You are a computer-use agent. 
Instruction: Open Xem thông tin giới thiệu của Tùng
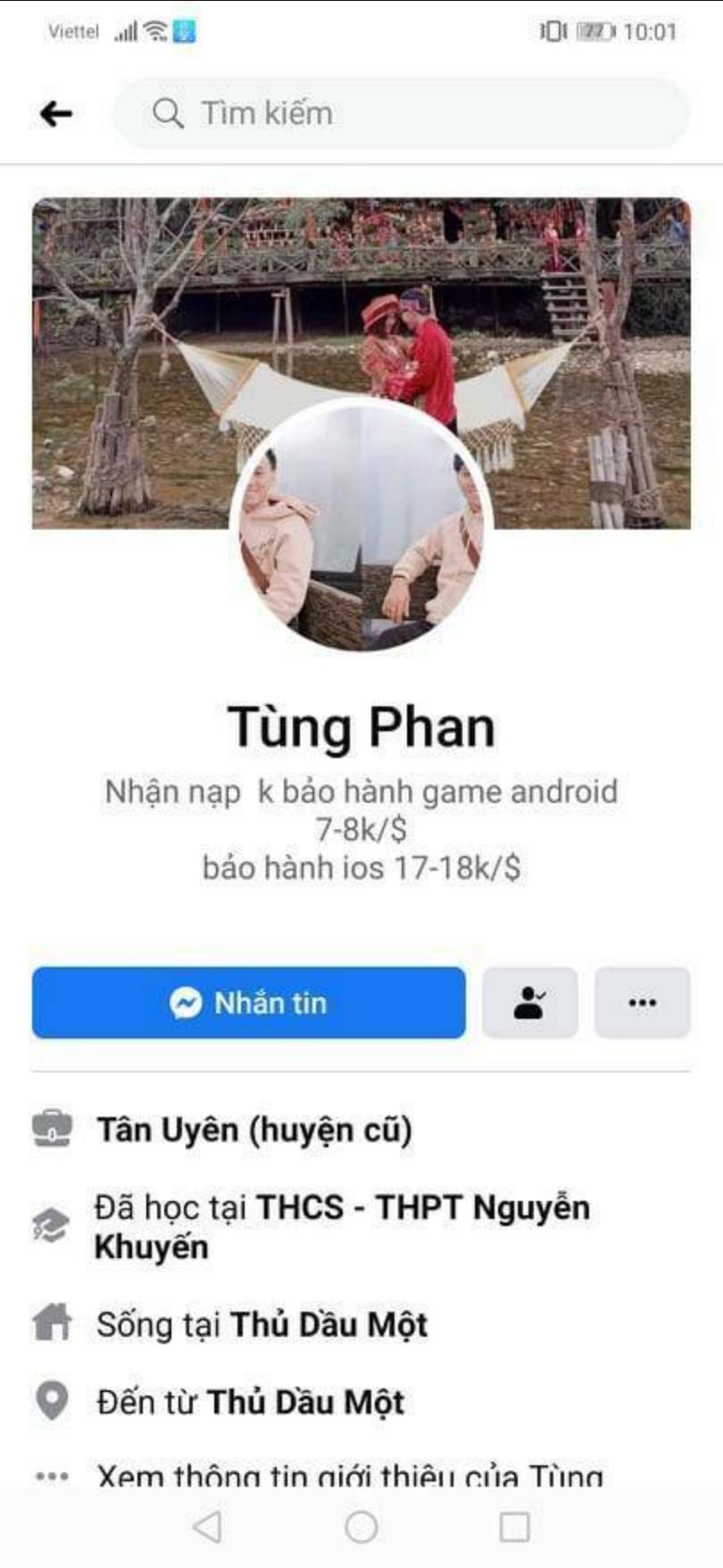tap(350, 1475)
